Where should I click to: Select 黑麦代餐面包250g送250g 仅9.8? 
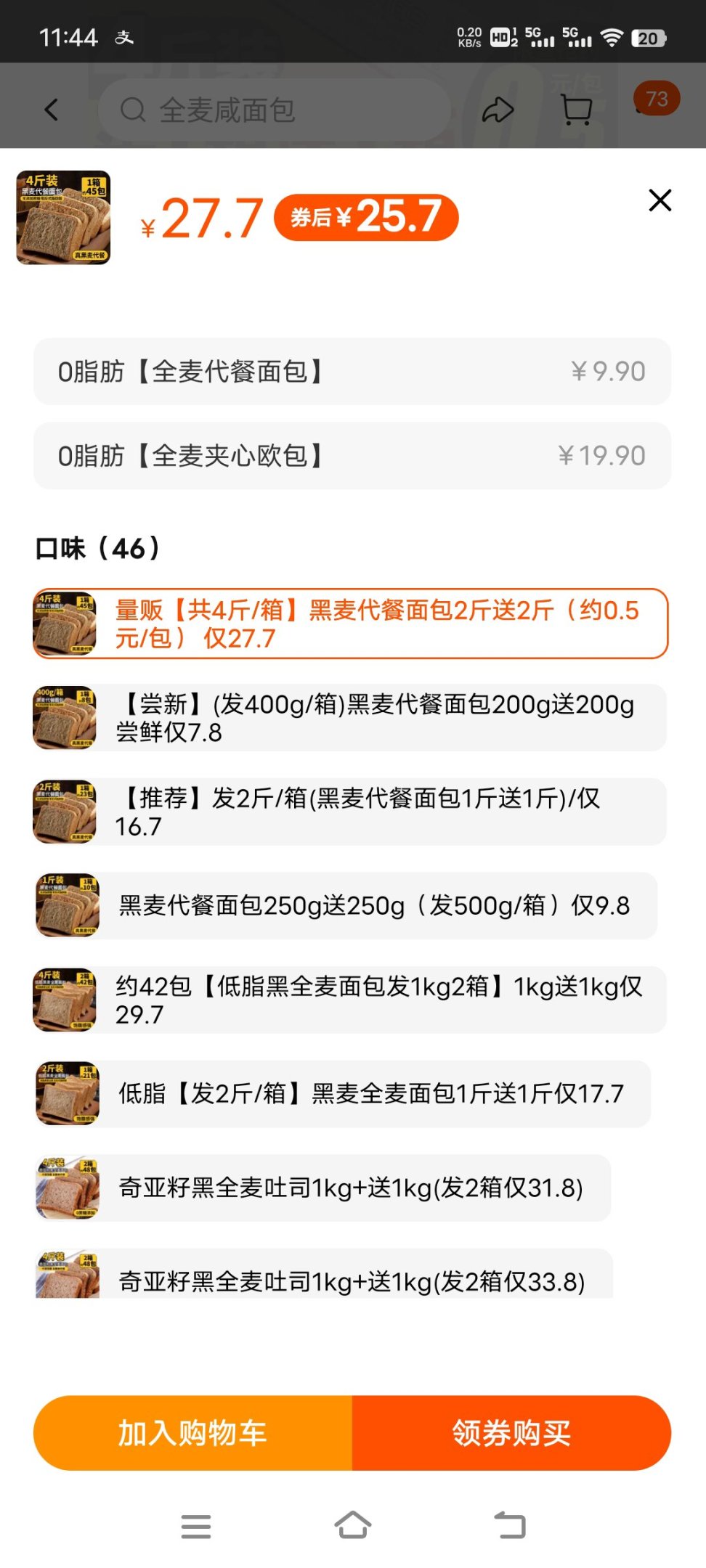tap(346, 905)
